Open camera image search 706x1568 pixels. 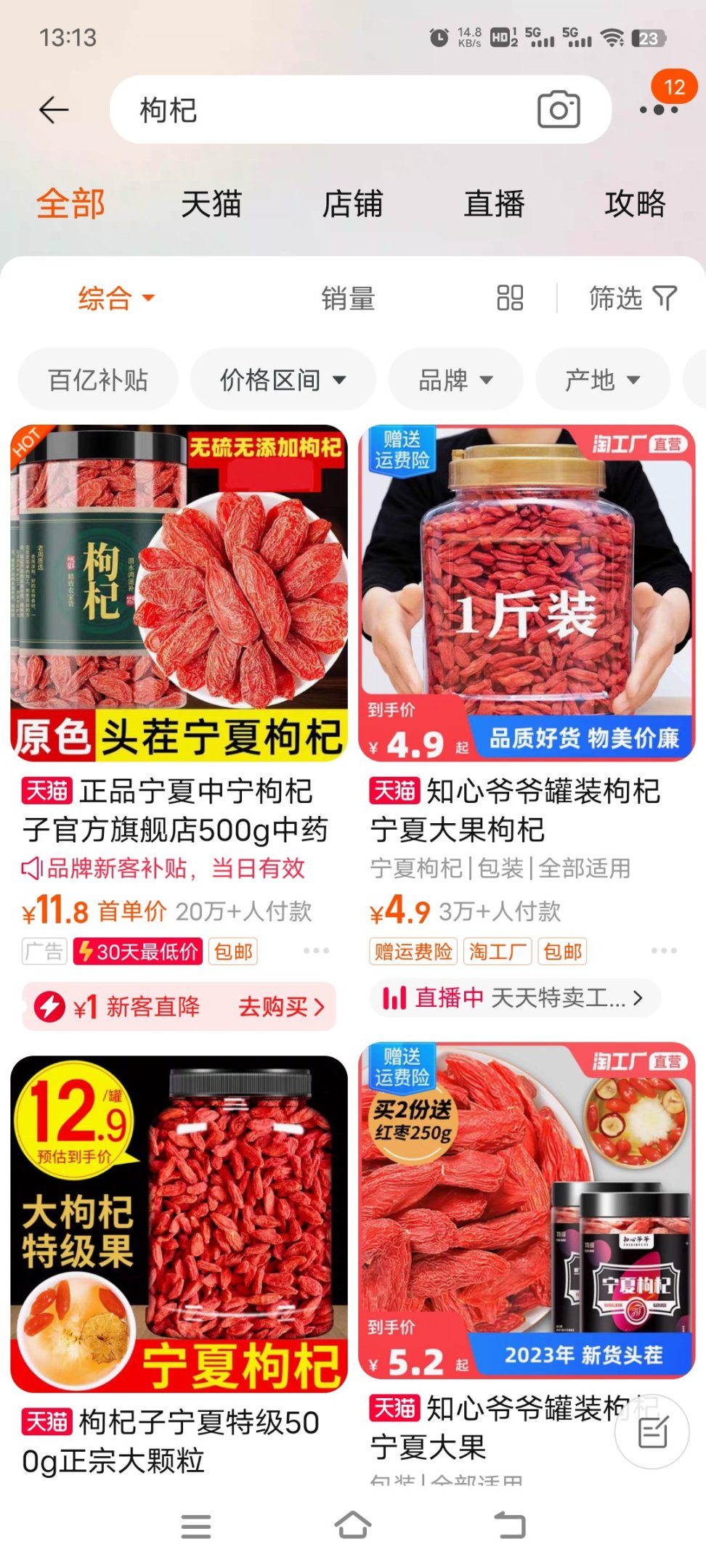pos(558,110)
